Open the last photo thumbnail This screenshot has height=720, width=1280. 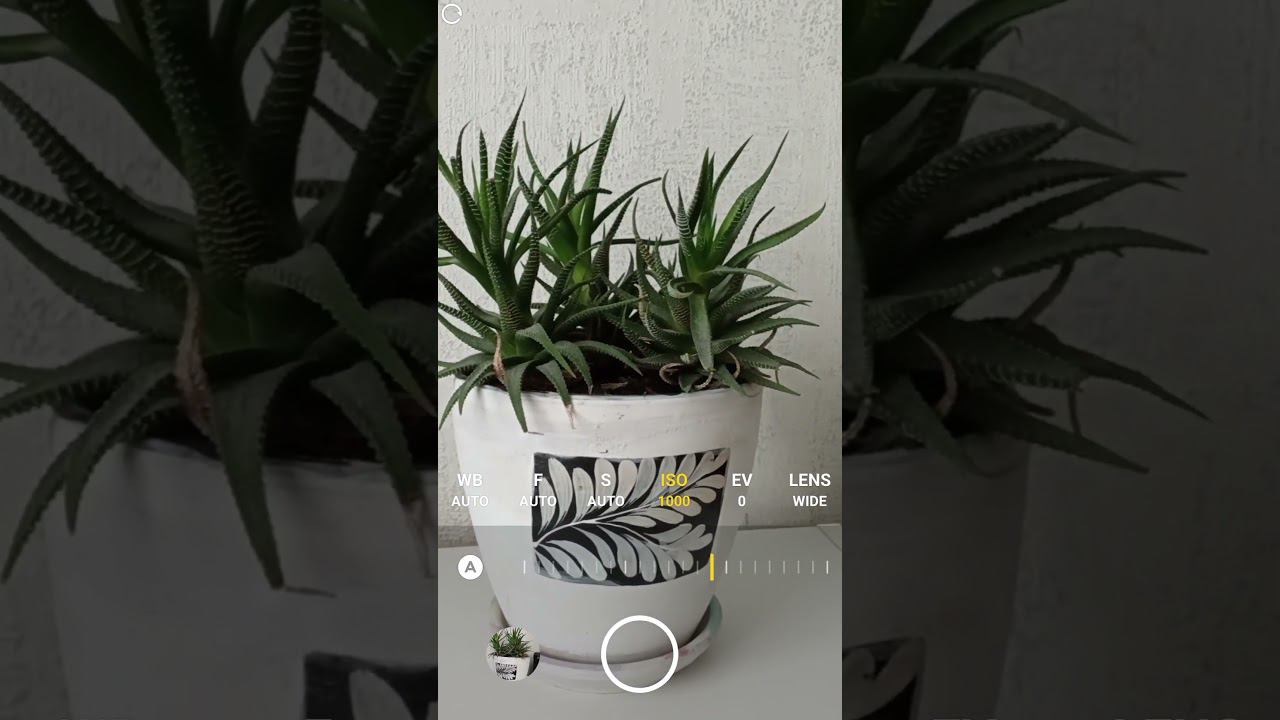(512, 654)
